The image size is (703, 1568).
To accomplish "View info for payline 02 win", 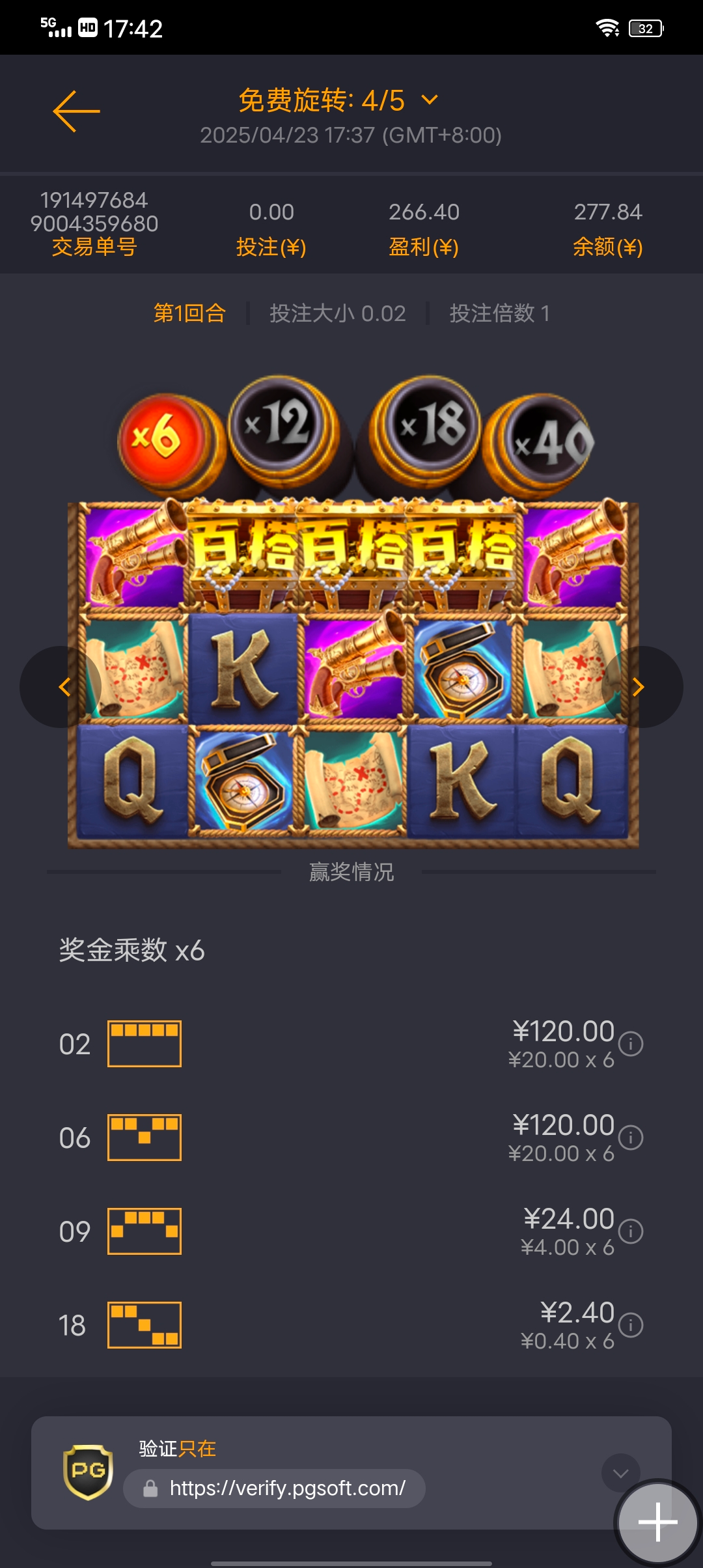I will [631, 1044].
